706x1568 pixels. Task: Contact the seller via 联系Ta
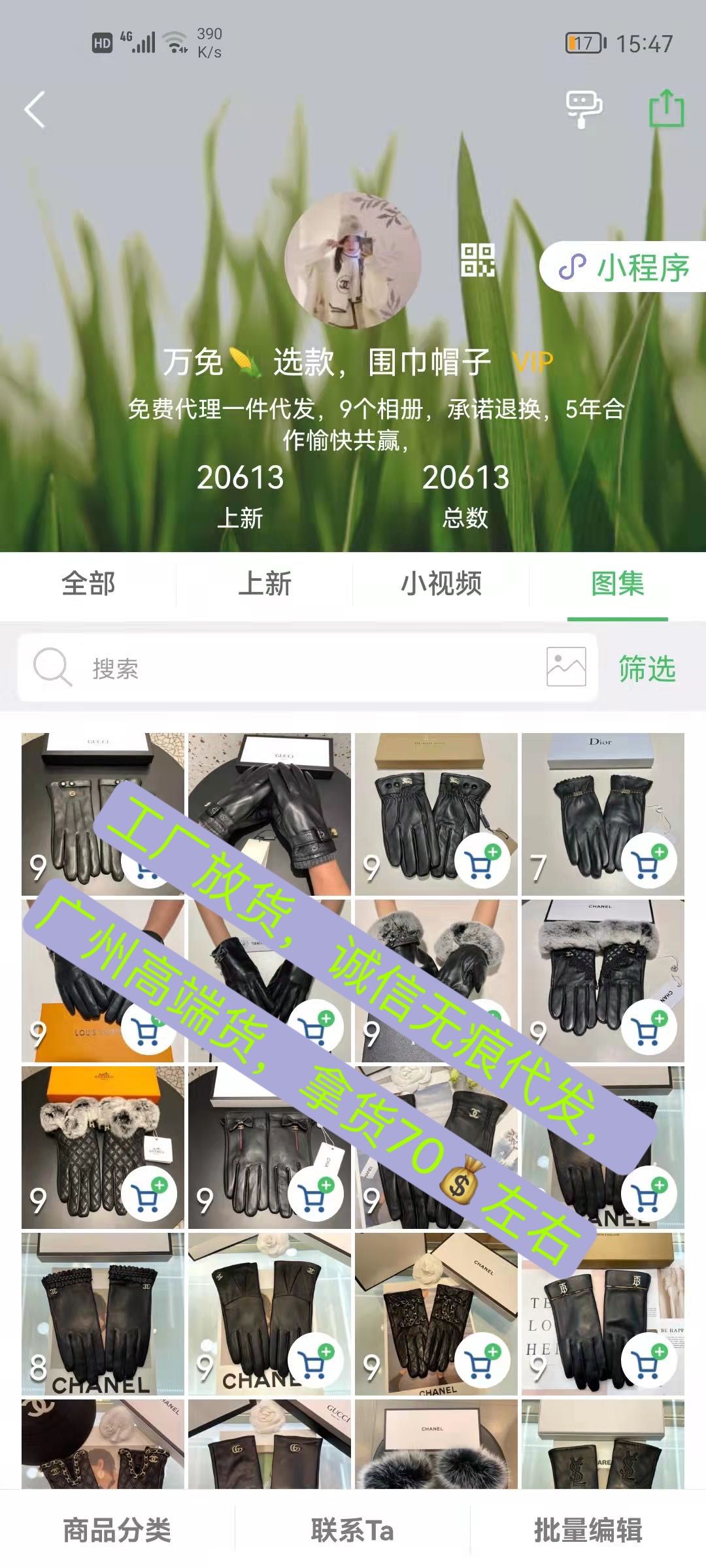pyautogui.click(x=352, y=1530)
